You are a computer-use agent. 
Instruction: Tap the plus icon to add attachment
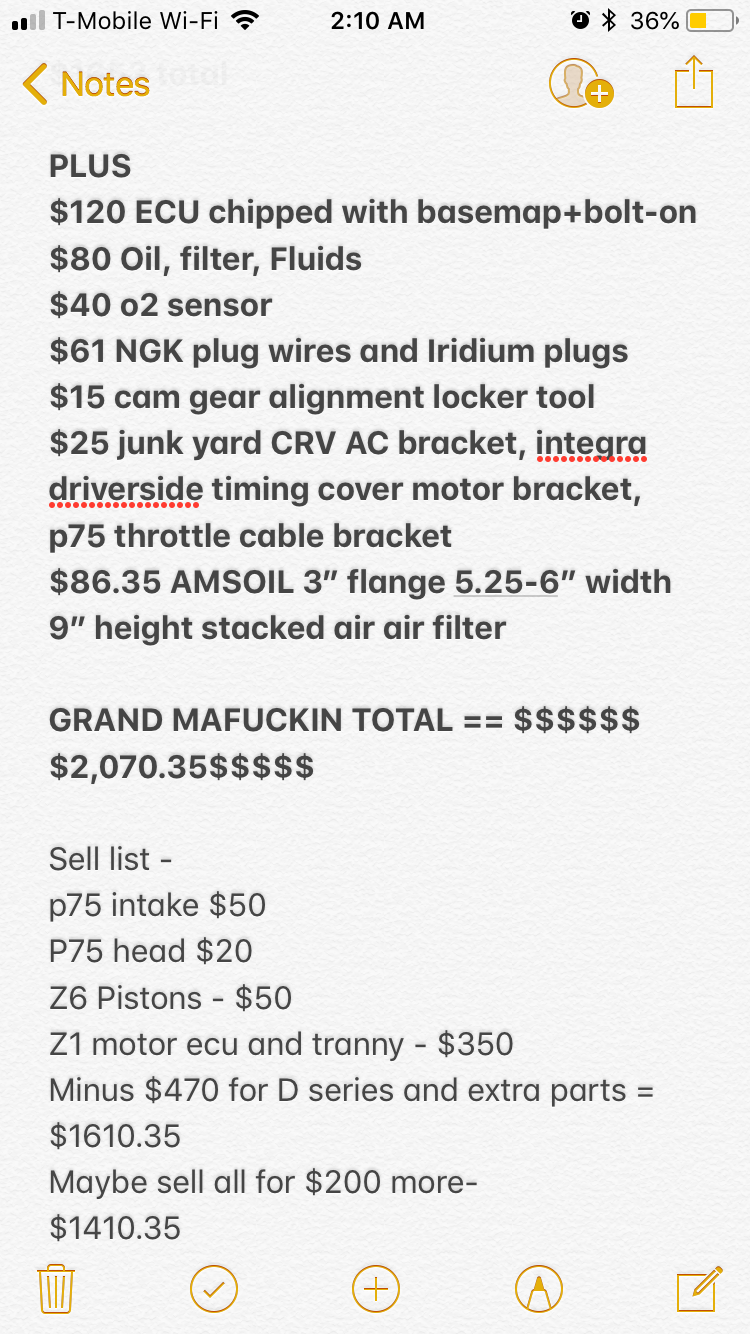coord(376,1288)
